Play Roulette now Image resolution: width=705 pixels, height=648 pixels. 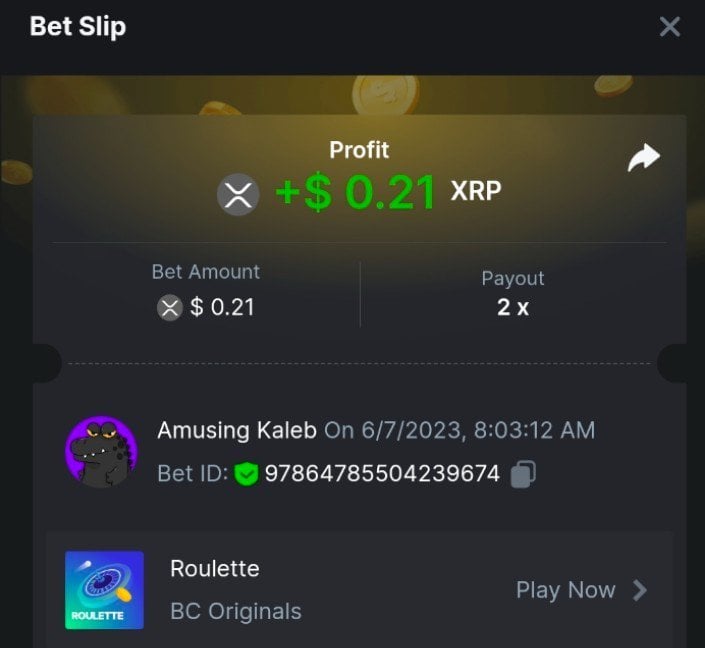[x=580, y=590]
